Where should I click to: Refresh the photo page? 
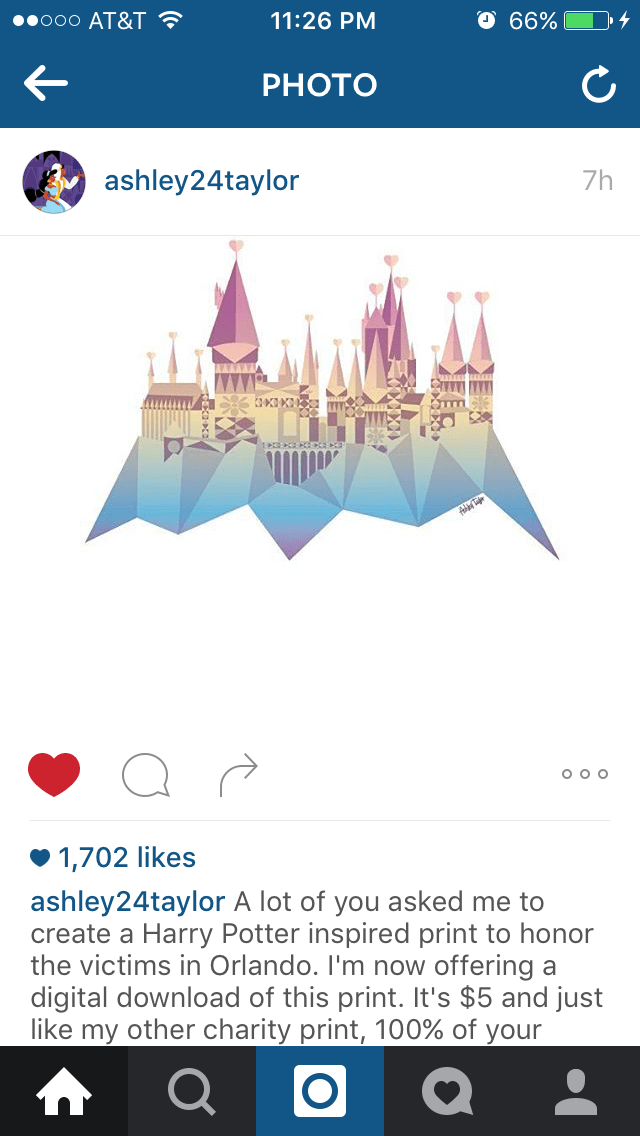click(x=598, y=87)
